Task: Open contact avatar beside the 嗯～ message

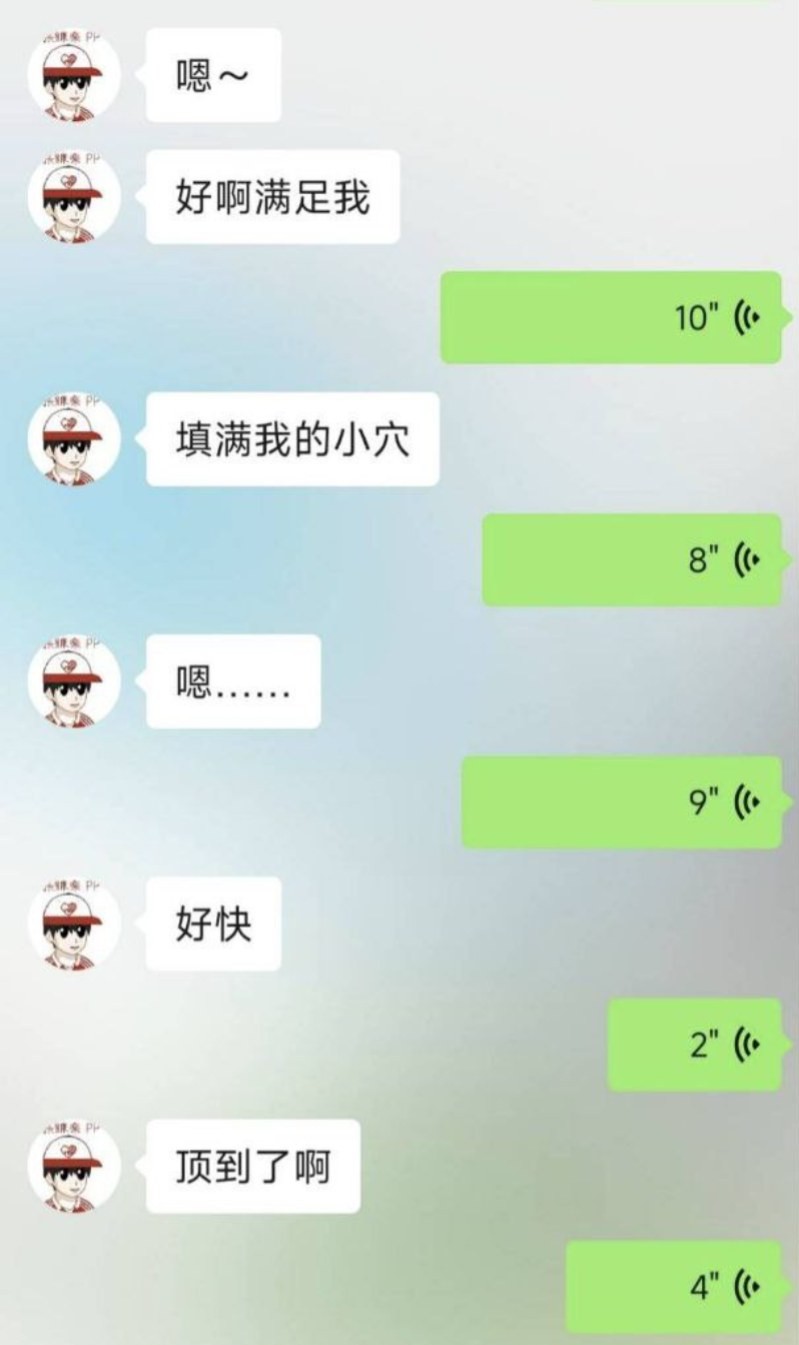Action: (x=74, y=77)
